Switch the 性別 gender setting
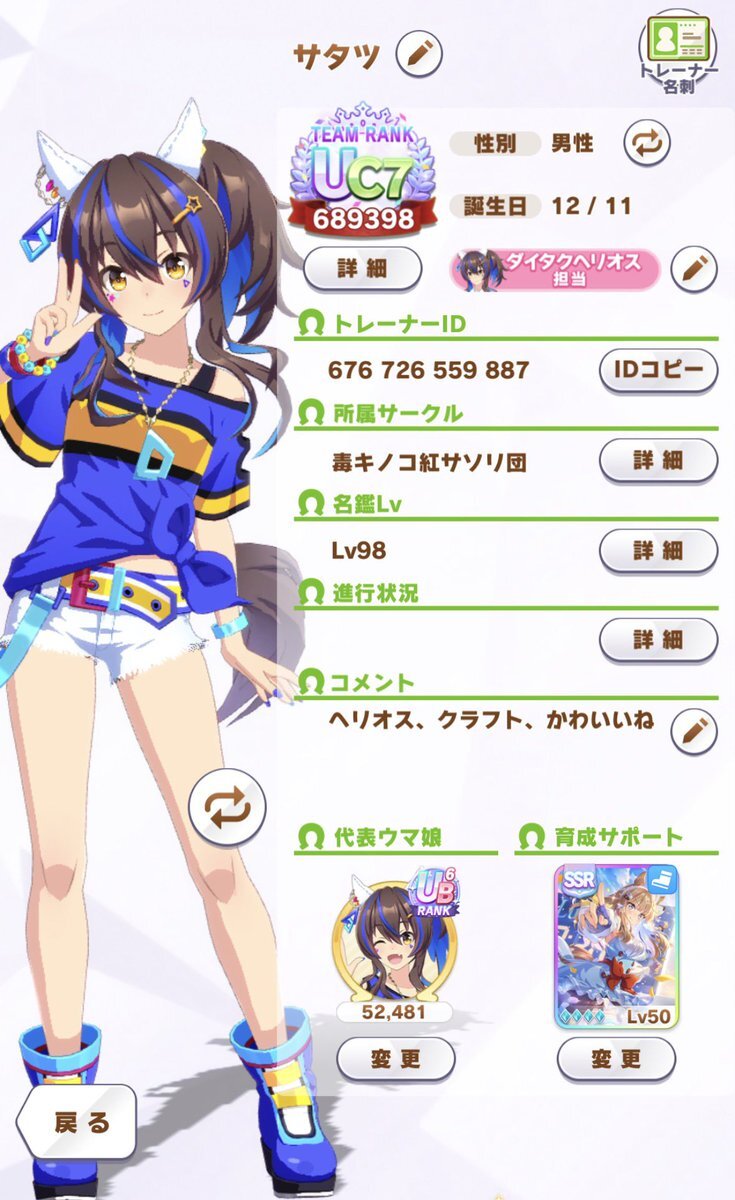 click(646, 143)
